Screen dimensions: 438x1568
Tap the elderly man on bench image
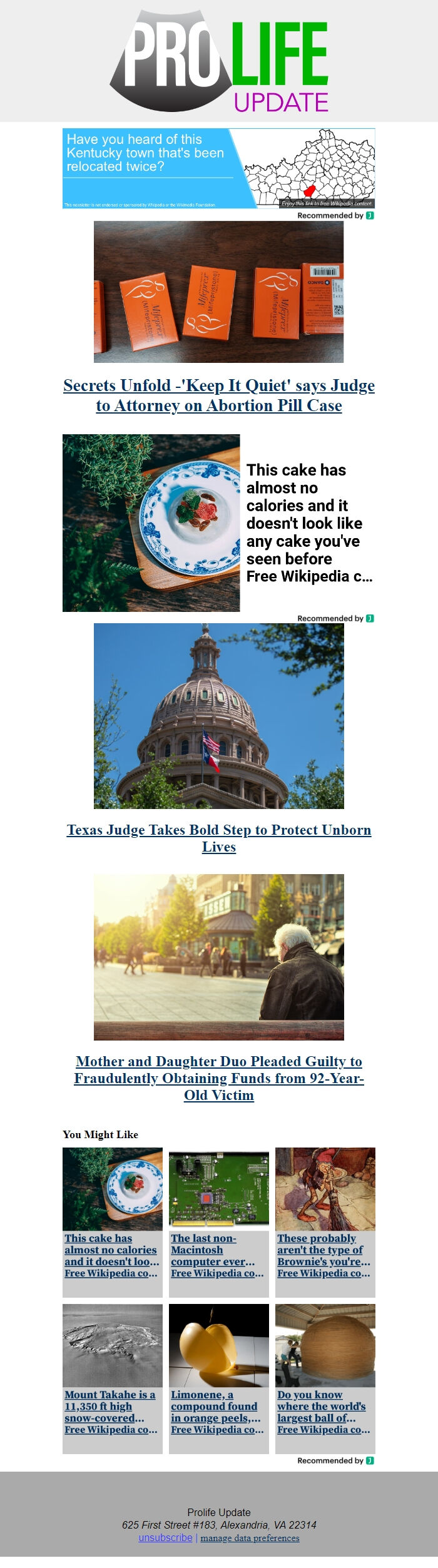(218, 957)
